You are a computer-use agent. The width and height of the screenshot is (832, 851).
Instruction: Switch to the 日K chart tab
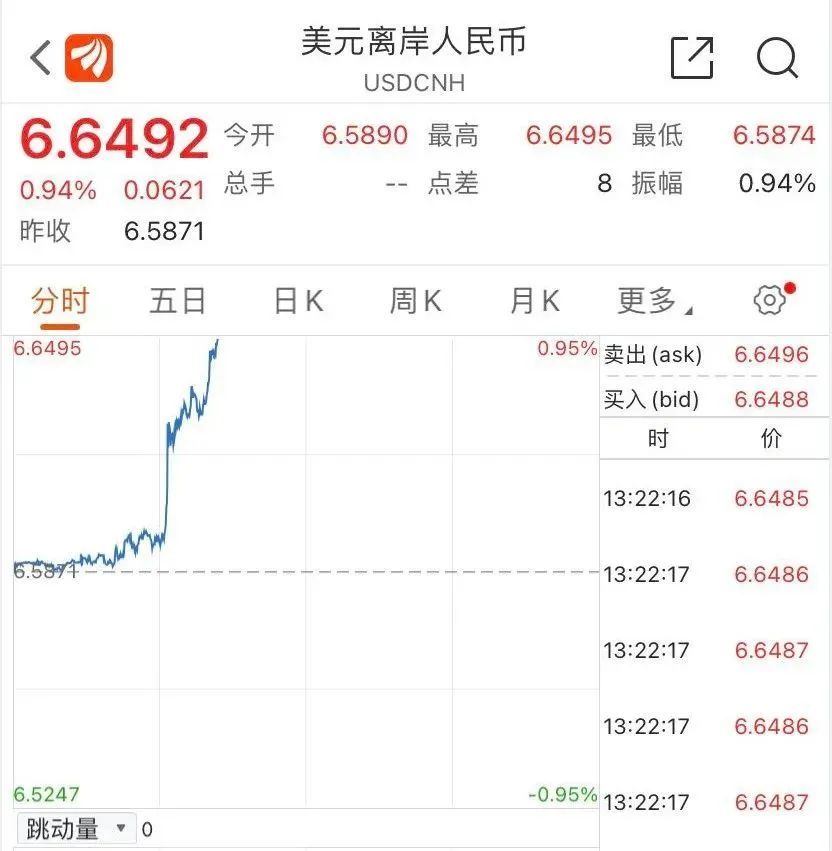click(298, 300)
